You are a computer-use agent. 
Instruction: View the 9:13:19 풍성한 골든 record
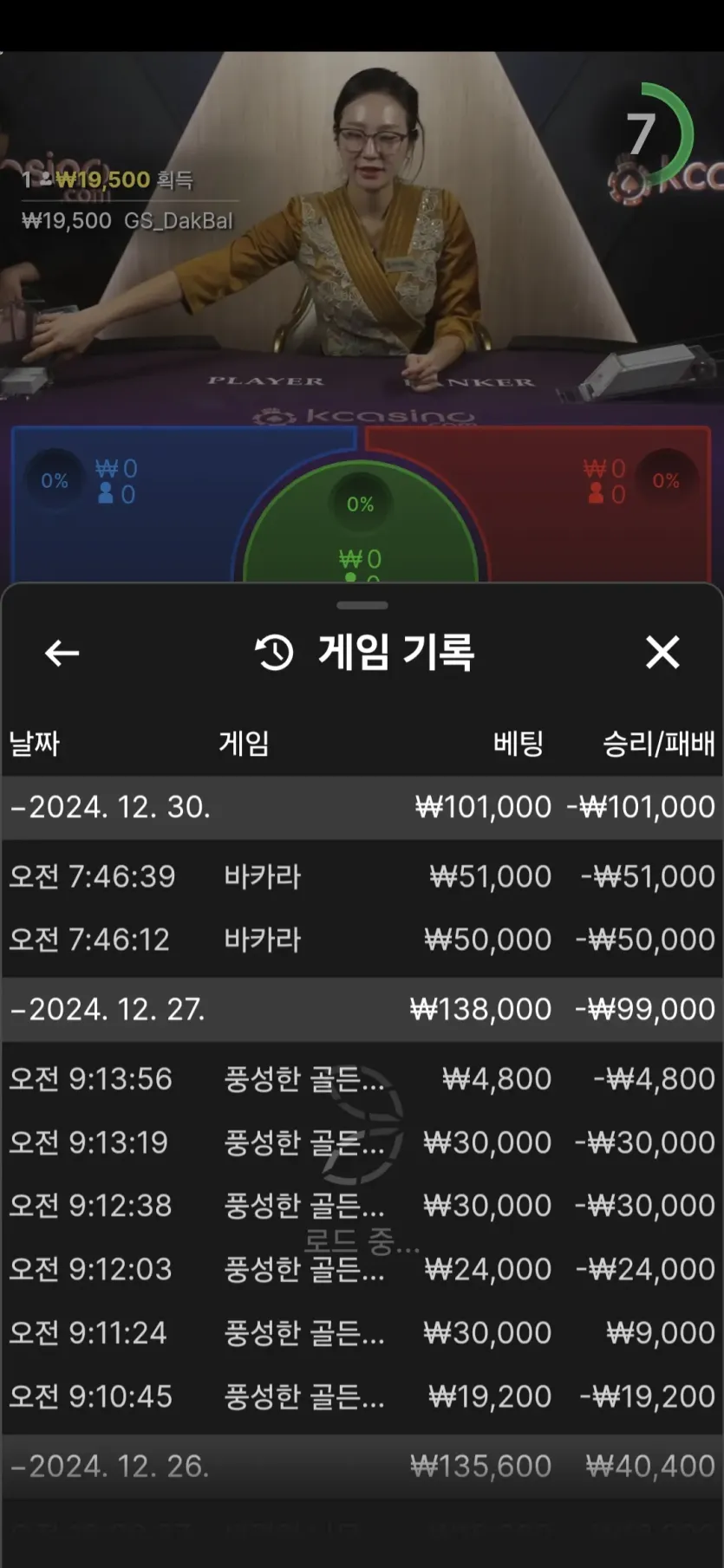(362, 1142)
